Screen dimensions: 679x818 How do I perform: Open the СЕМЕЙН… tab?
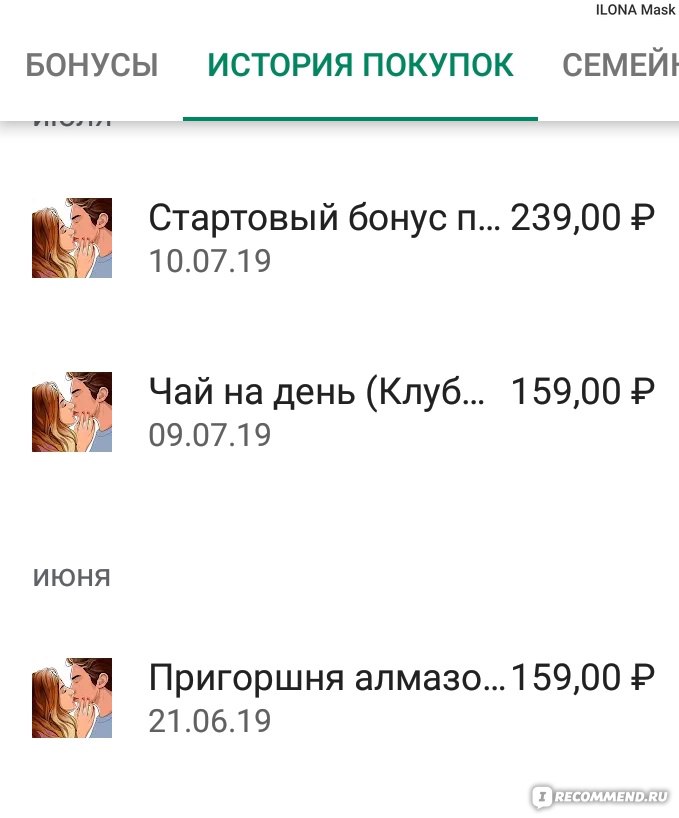click(x=620, y=66)
